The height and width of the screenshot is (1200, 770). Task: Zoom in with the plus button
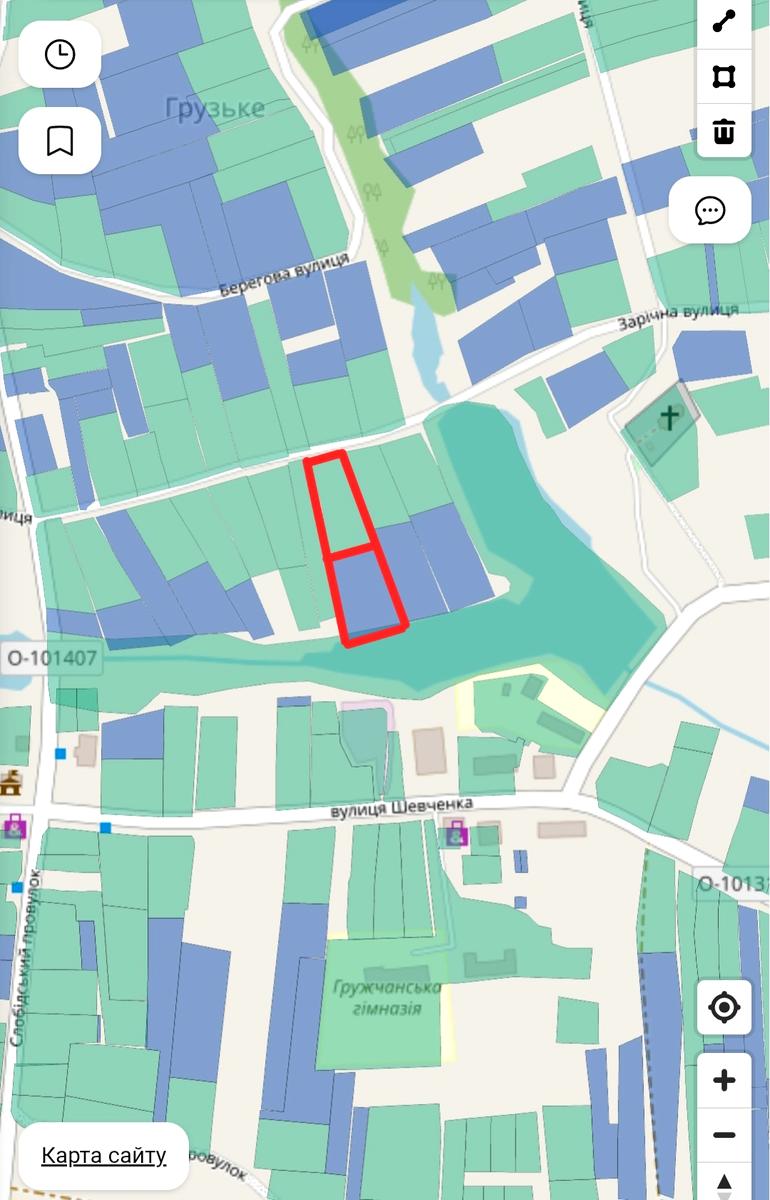click(724, 1080)
